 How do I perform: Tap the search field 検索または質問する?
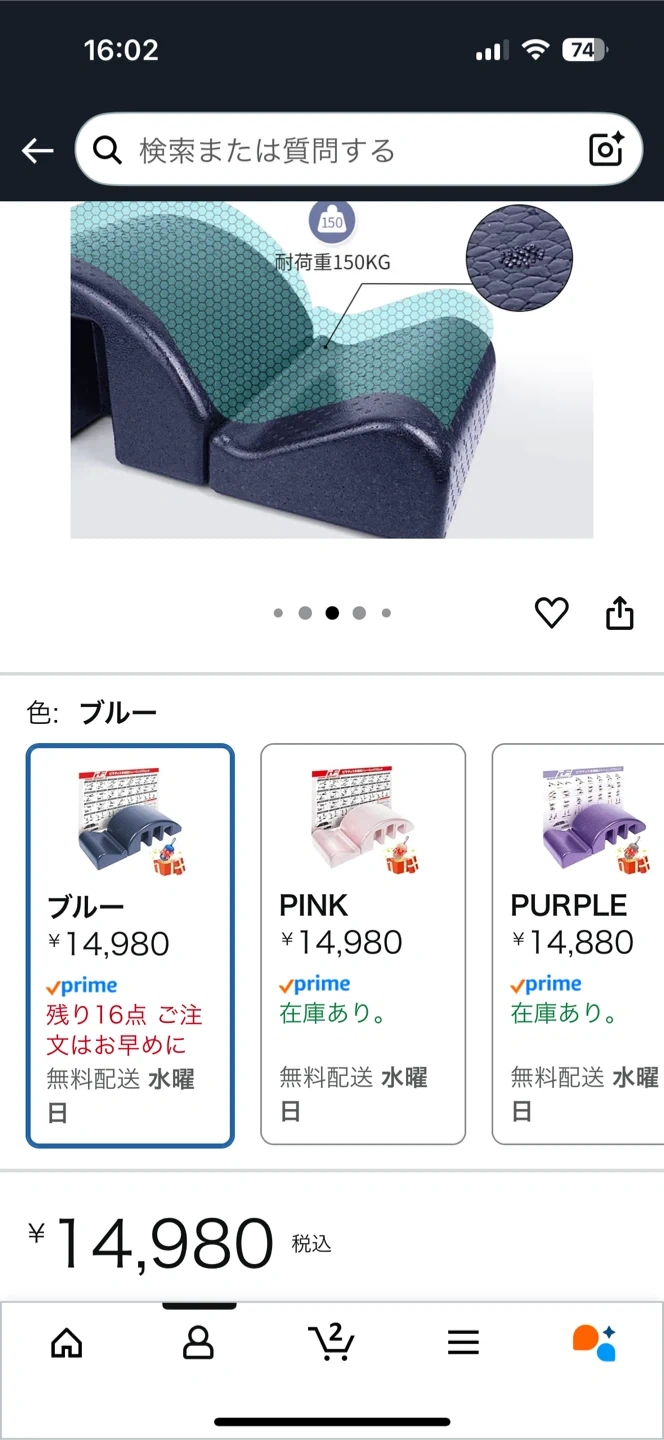pyautogui.click(x=340, y=151)
